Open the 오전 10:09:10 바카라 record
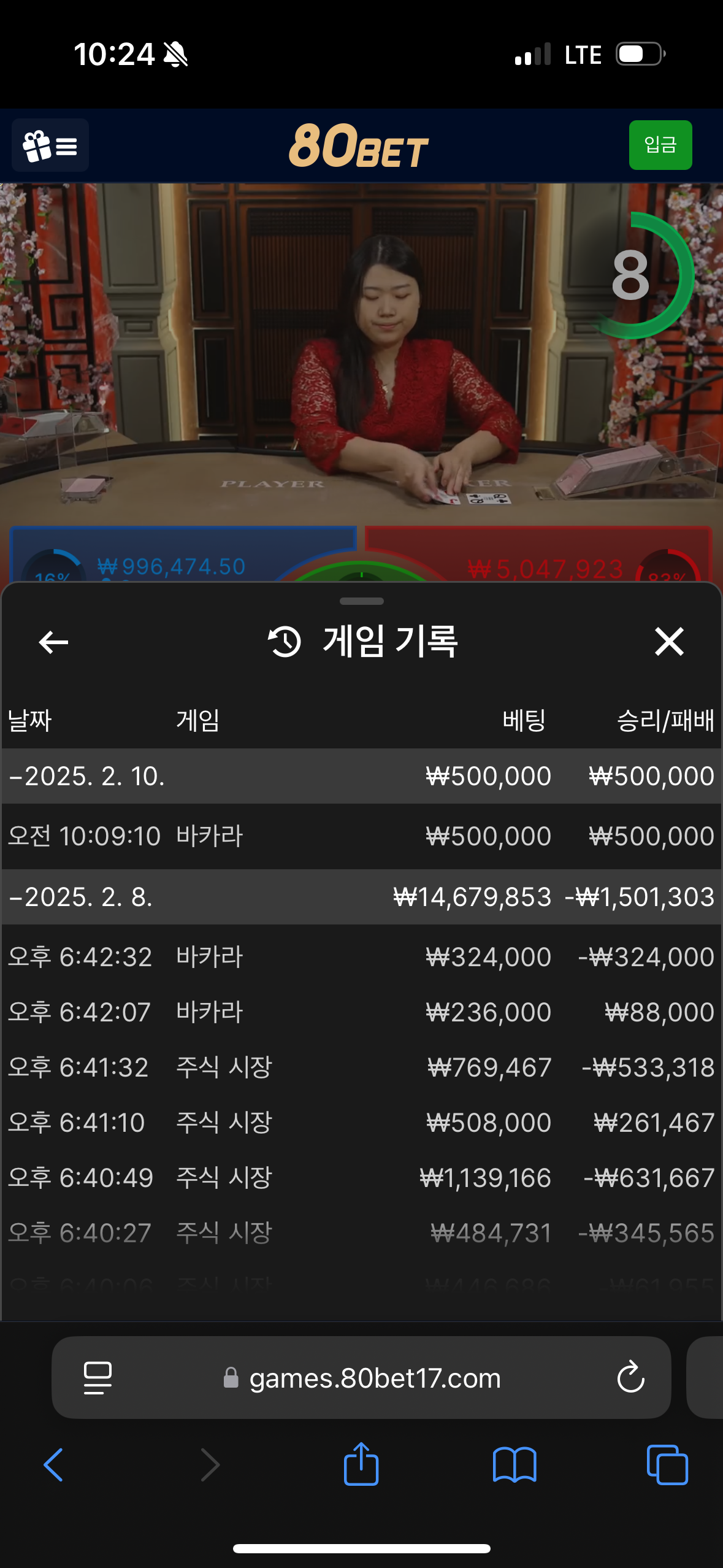Screen dimensions: 723x1568 (361, 836)
